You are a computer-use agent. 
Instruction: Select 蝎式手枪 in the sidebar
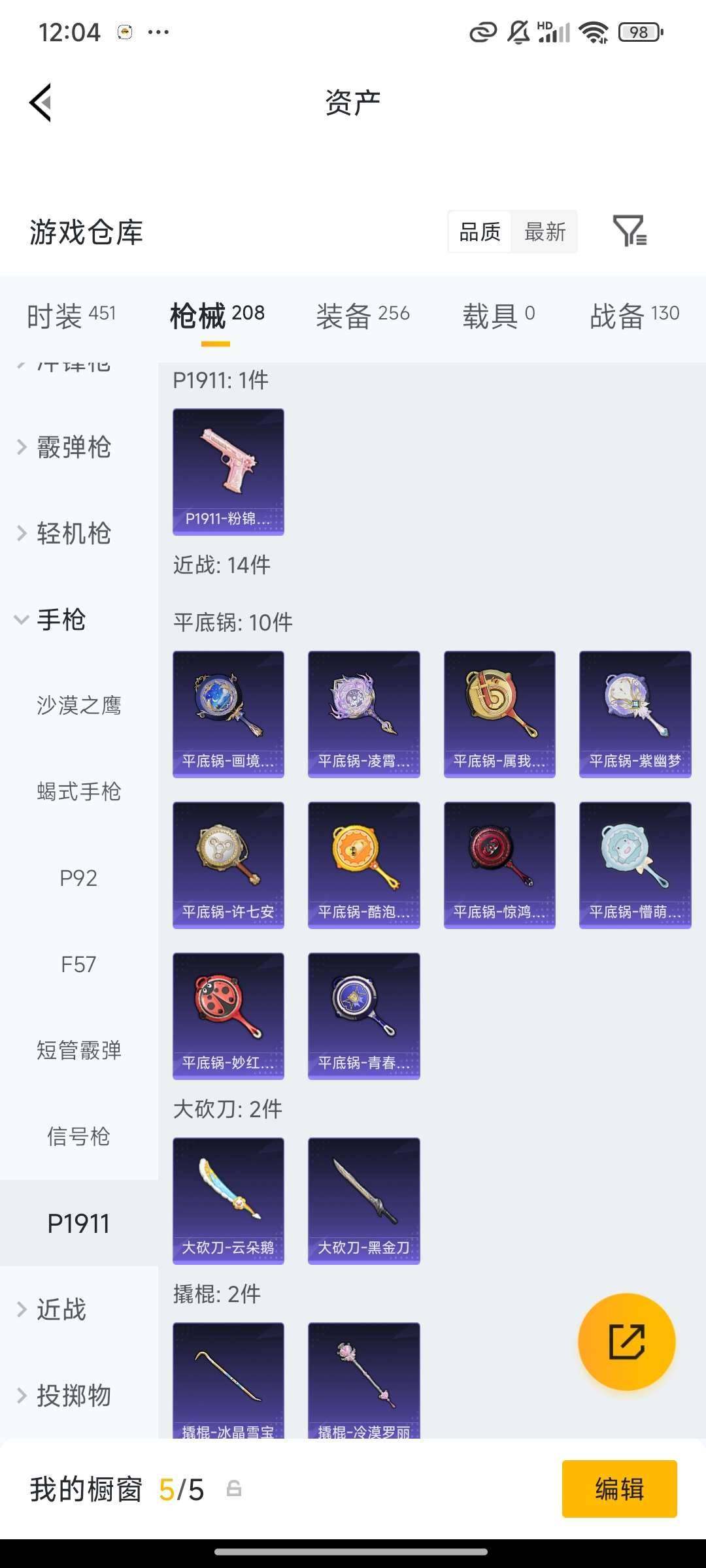[78, 792]
